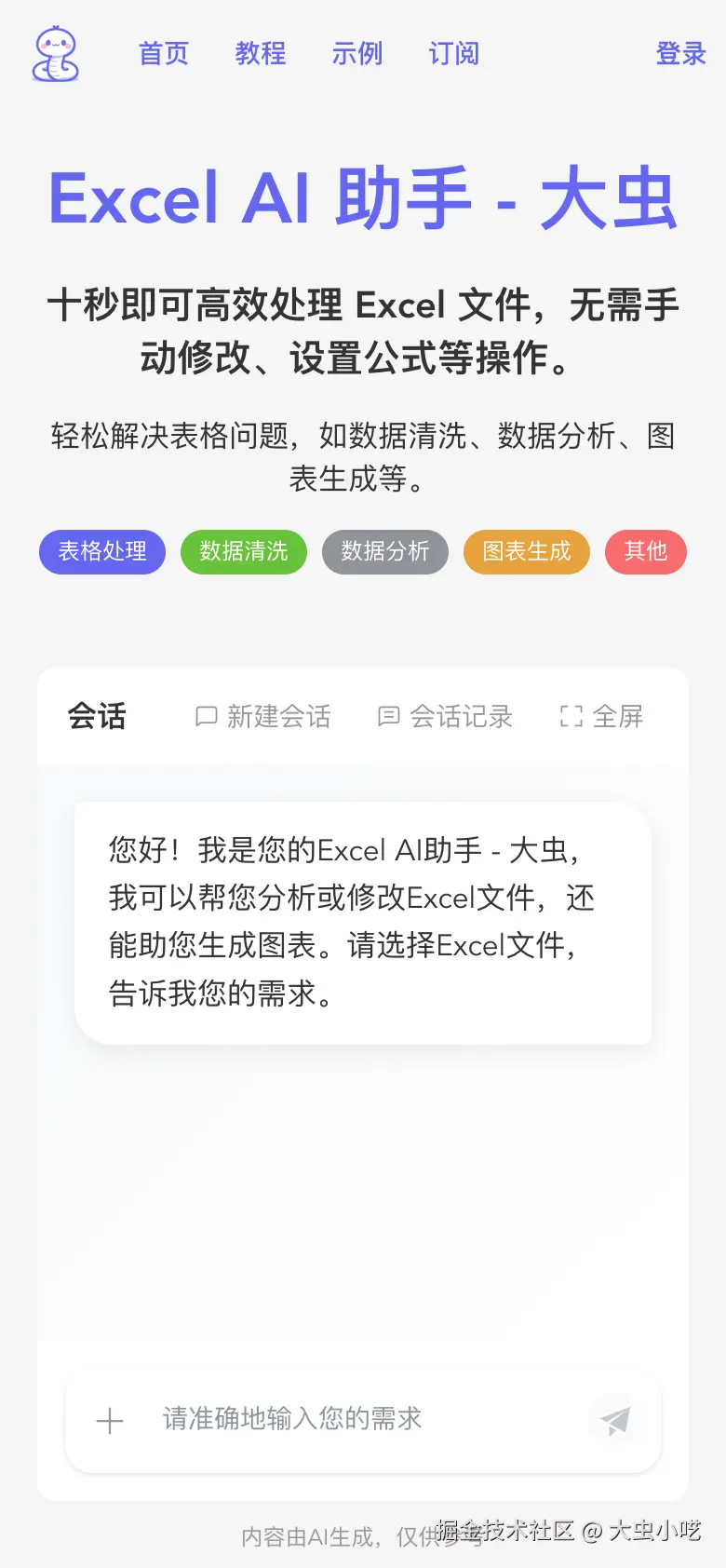Open the 订阅 page from the navigation
726x1568 pixels.
[x=453, y=53]
